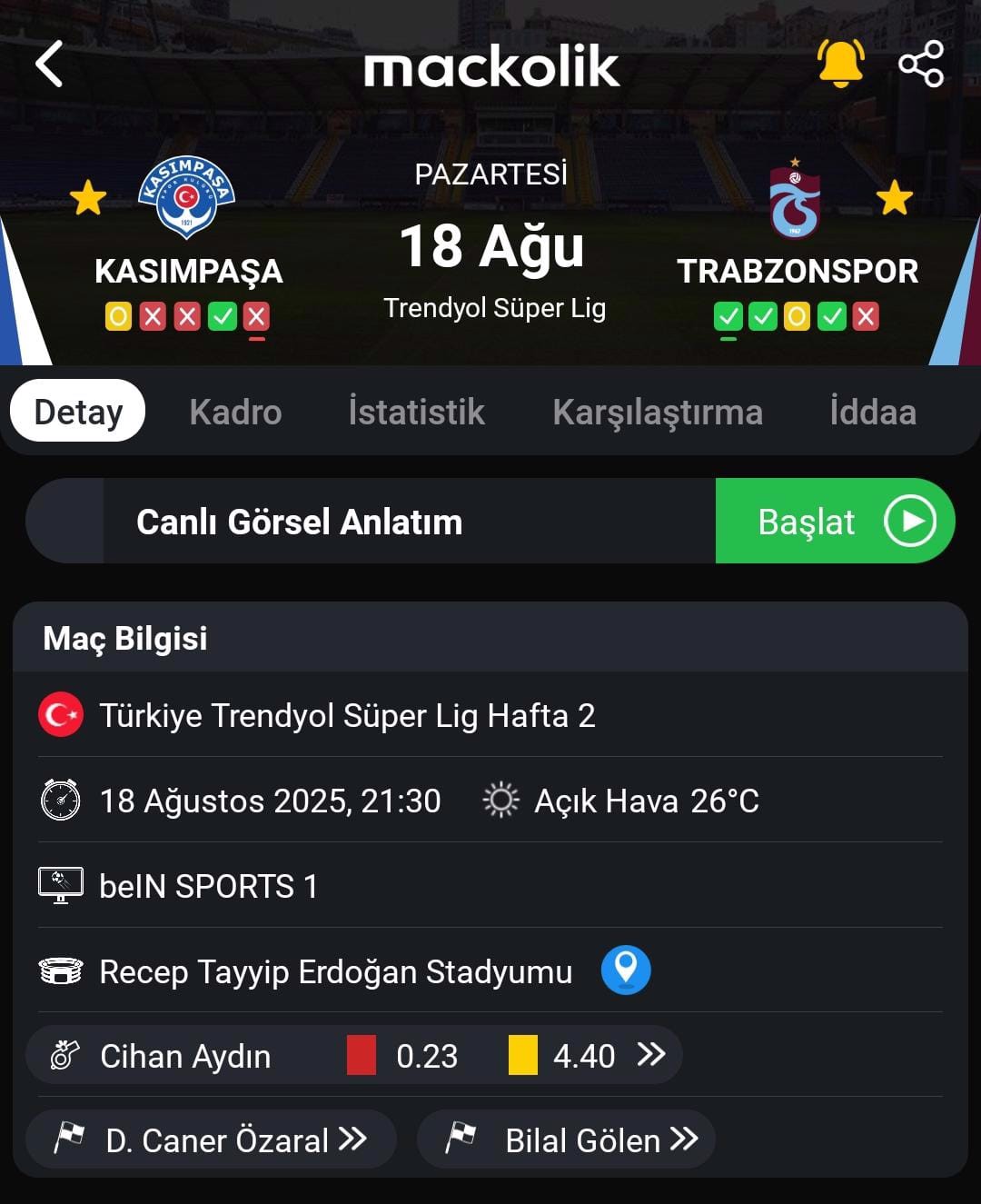The width and height of the screenshot is (981, 1204).
Task: Switch to the Kadro tab
Action: [235, 412]
